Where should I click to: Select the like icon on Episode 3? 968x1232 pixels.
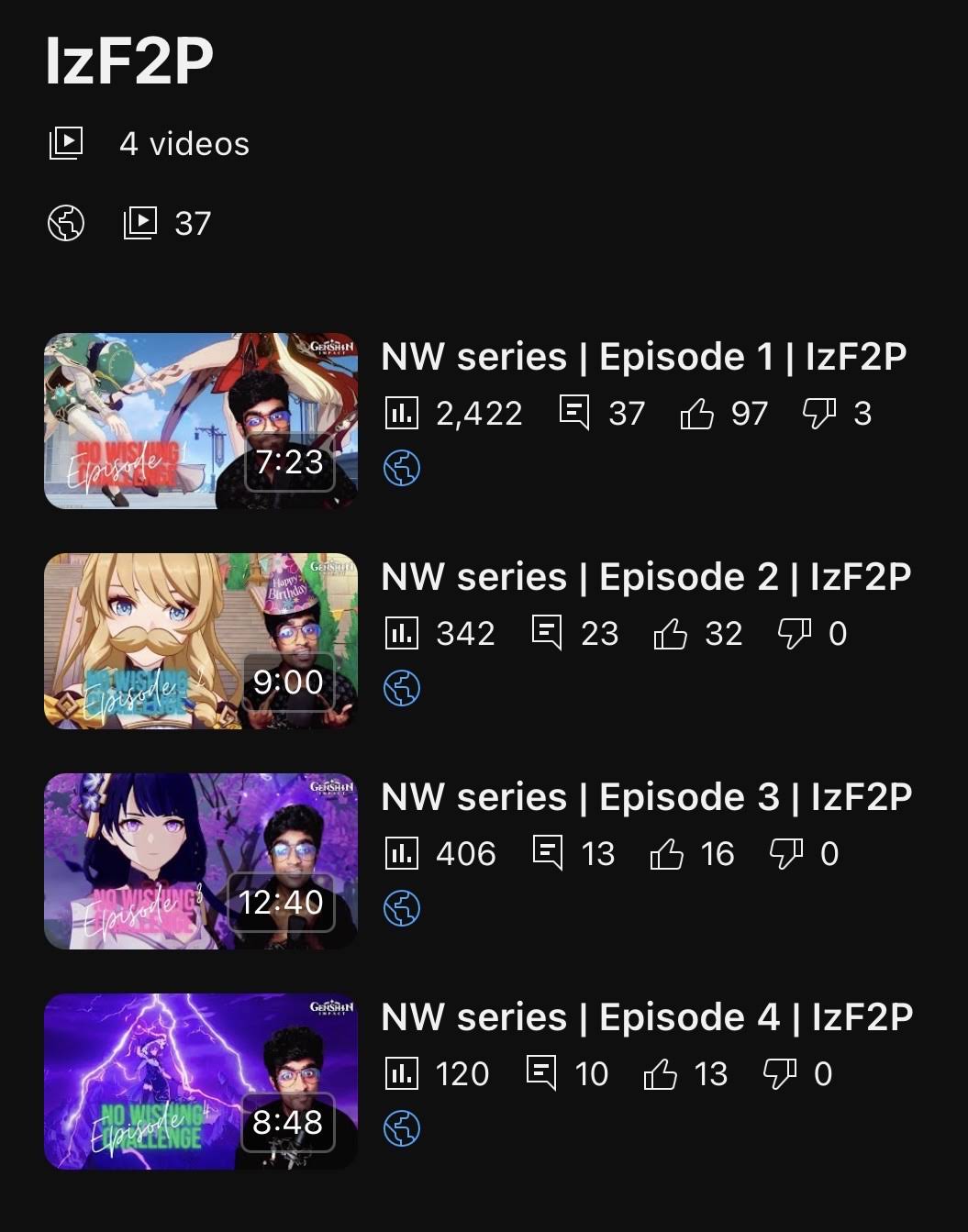click(x=669, y=854)
